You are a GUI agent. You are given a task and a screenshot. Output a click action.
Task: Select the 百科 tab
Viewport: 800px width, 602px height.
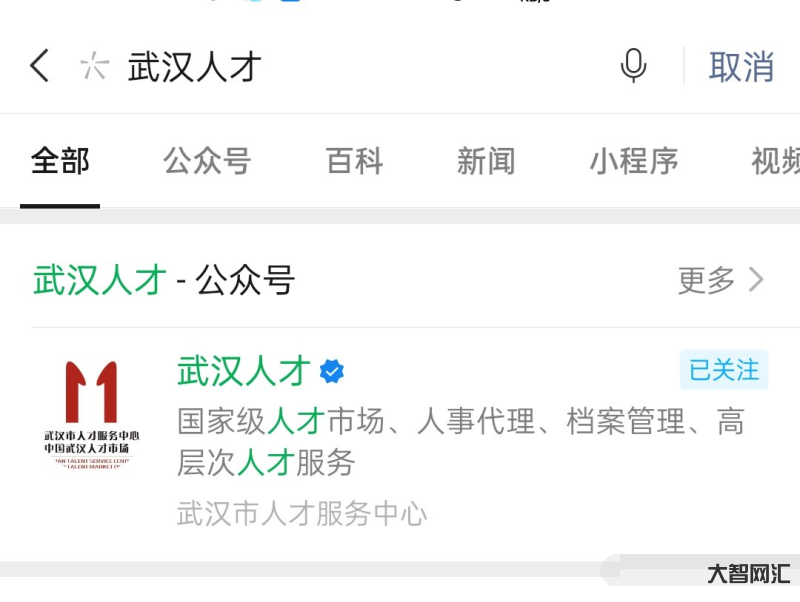(x=354, y=161)
